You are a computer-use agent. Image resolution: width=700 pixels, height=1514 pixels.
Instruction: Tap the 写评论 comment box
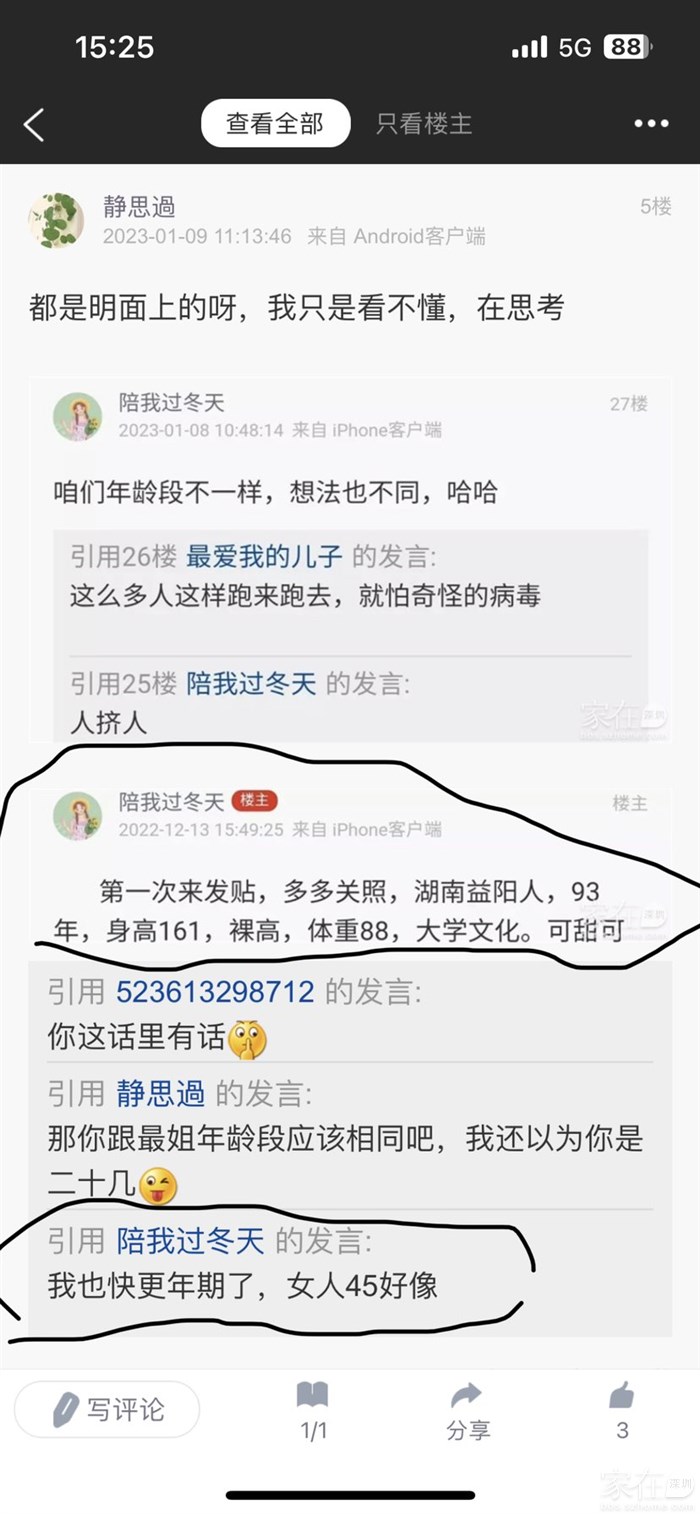pos(108,1410)
